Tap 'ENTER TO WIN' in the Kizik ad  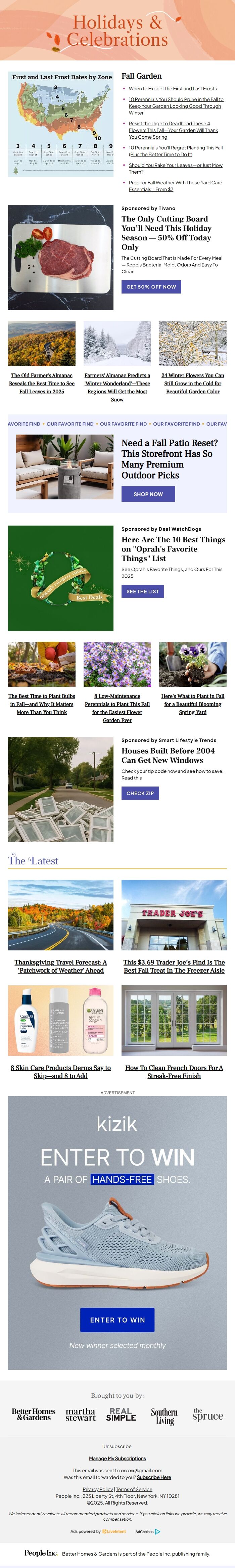[x=117, y=1320]
